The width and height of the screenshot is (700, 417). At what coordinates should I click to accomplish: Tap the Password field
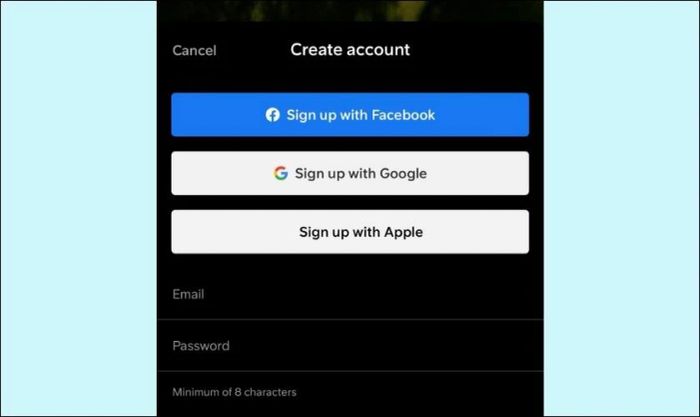350,346
